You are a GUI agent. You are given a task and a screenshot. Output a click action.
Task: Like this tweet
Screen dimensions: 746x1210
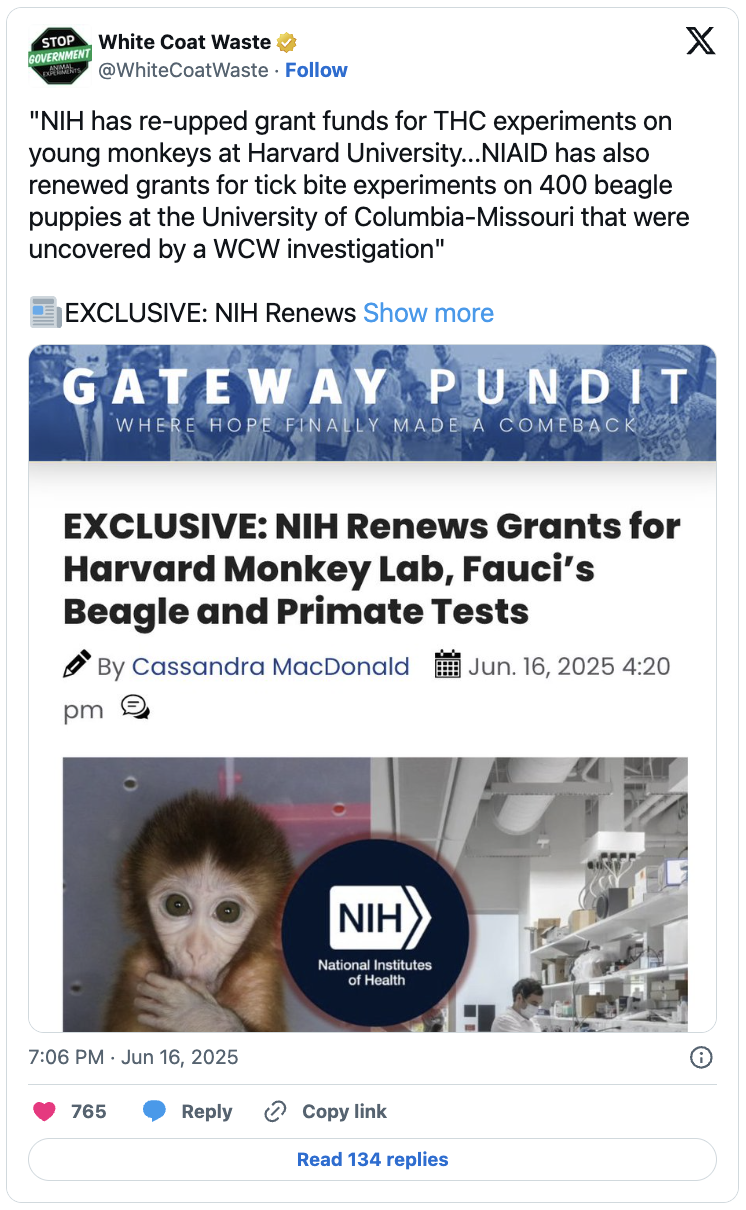[68, 1111]
